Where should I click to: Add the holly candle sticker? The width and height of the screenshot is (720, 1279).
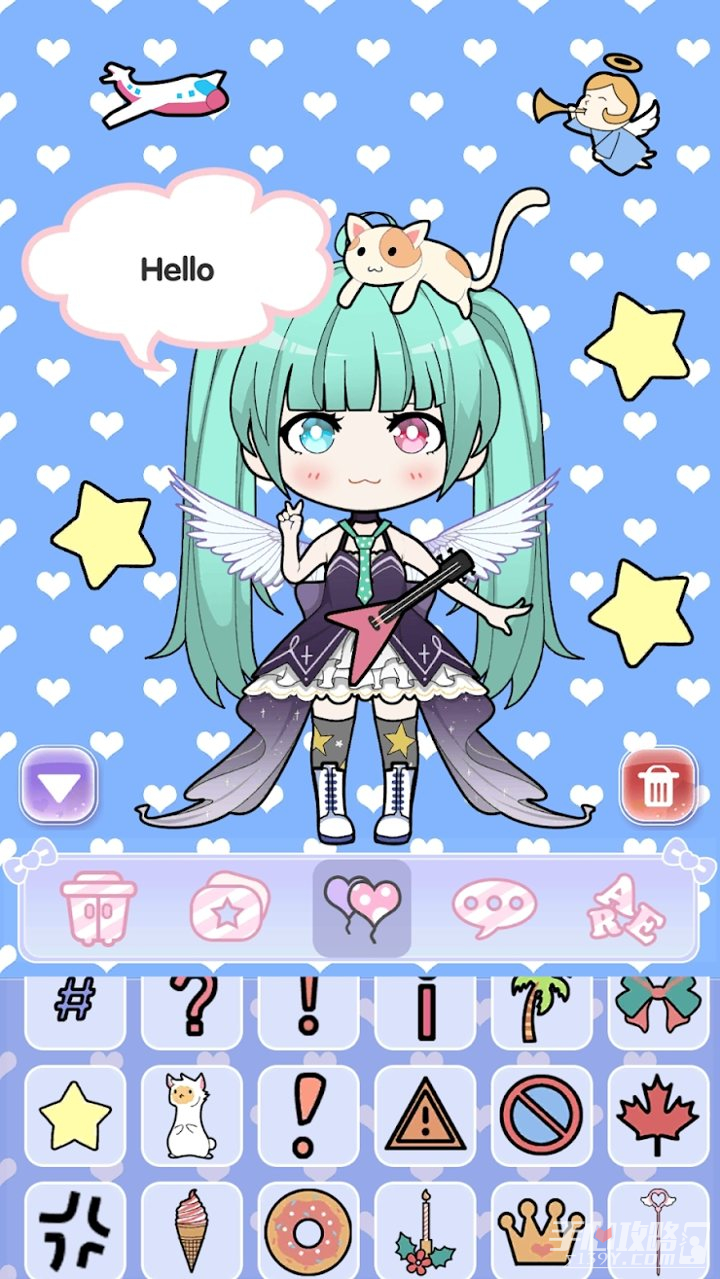point(425,1228)
